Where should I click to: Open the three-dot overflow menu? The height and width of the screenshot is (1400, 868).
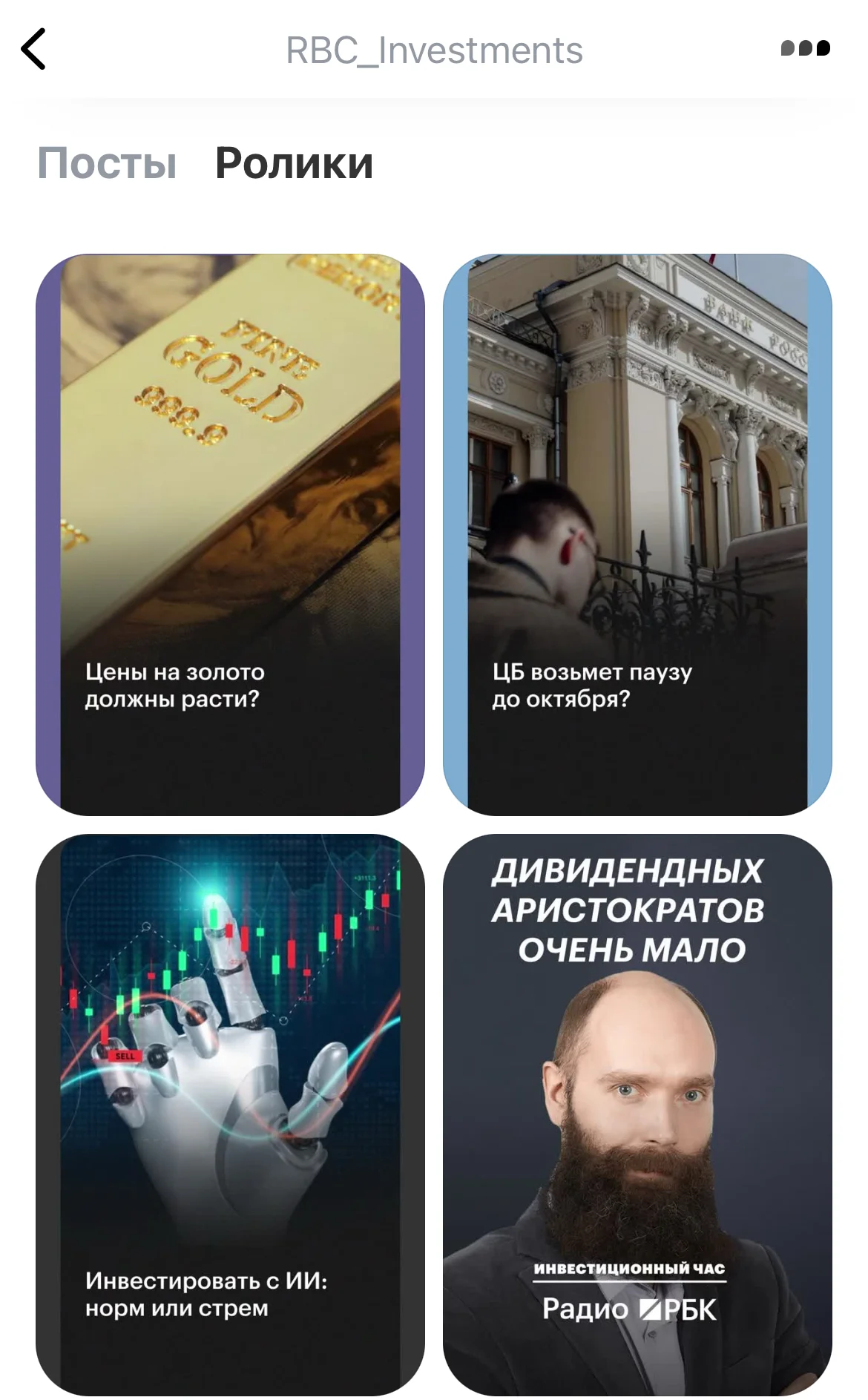coord(805,49)
